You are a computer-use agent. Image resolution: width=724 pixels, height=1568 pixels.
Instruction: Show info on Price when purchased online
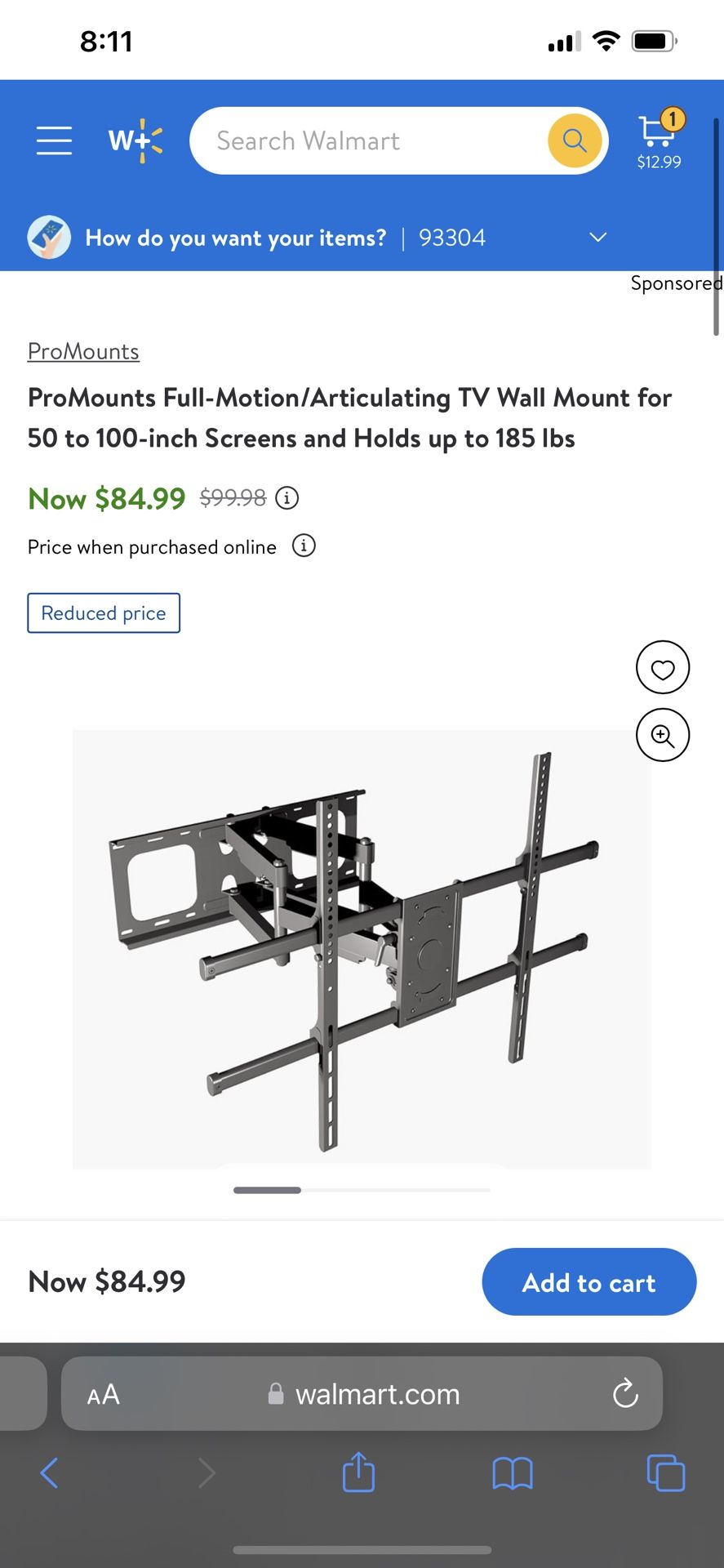(x=304, y=546)
